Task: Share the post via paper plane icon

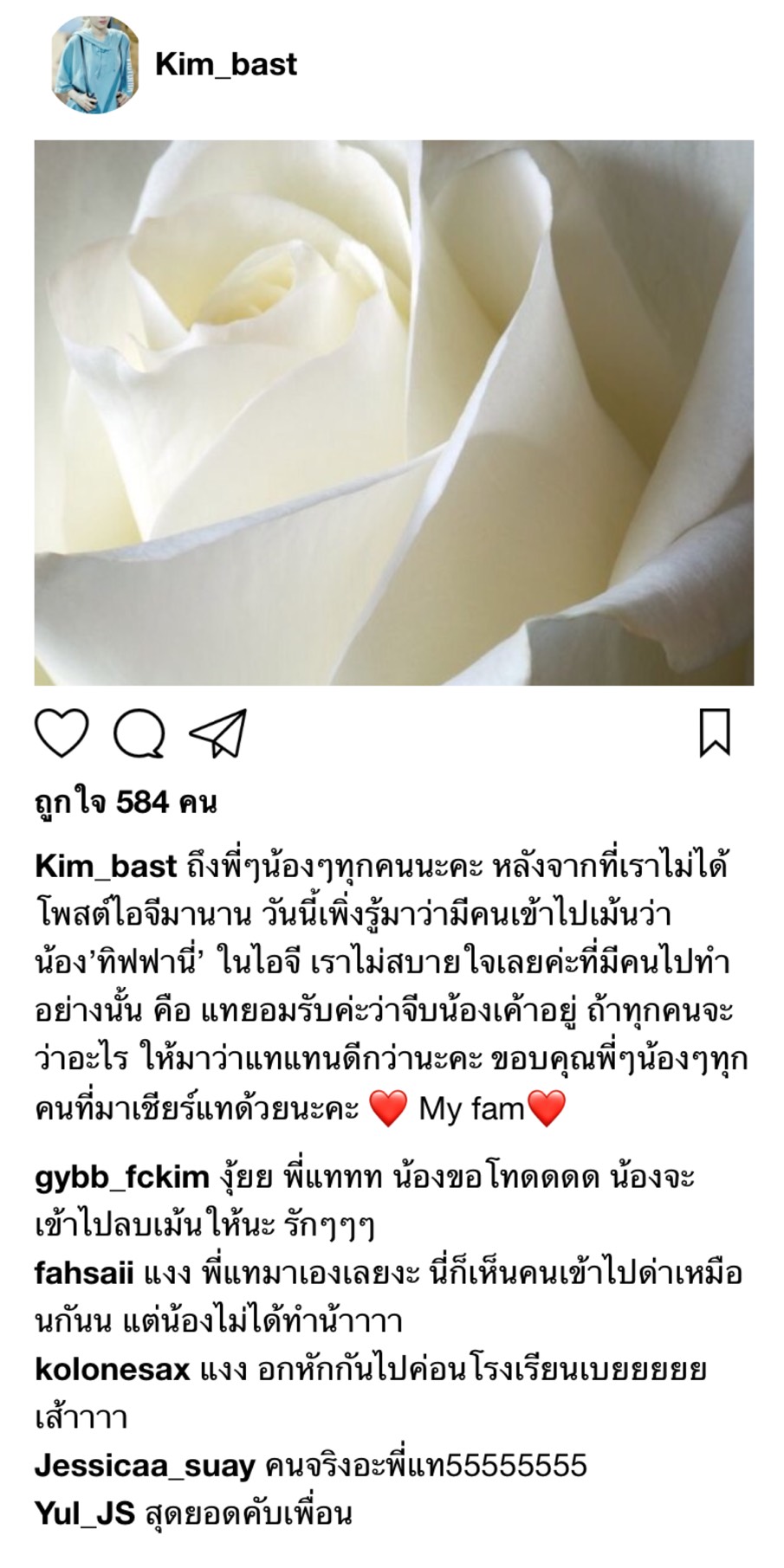Action: (218, 733)
